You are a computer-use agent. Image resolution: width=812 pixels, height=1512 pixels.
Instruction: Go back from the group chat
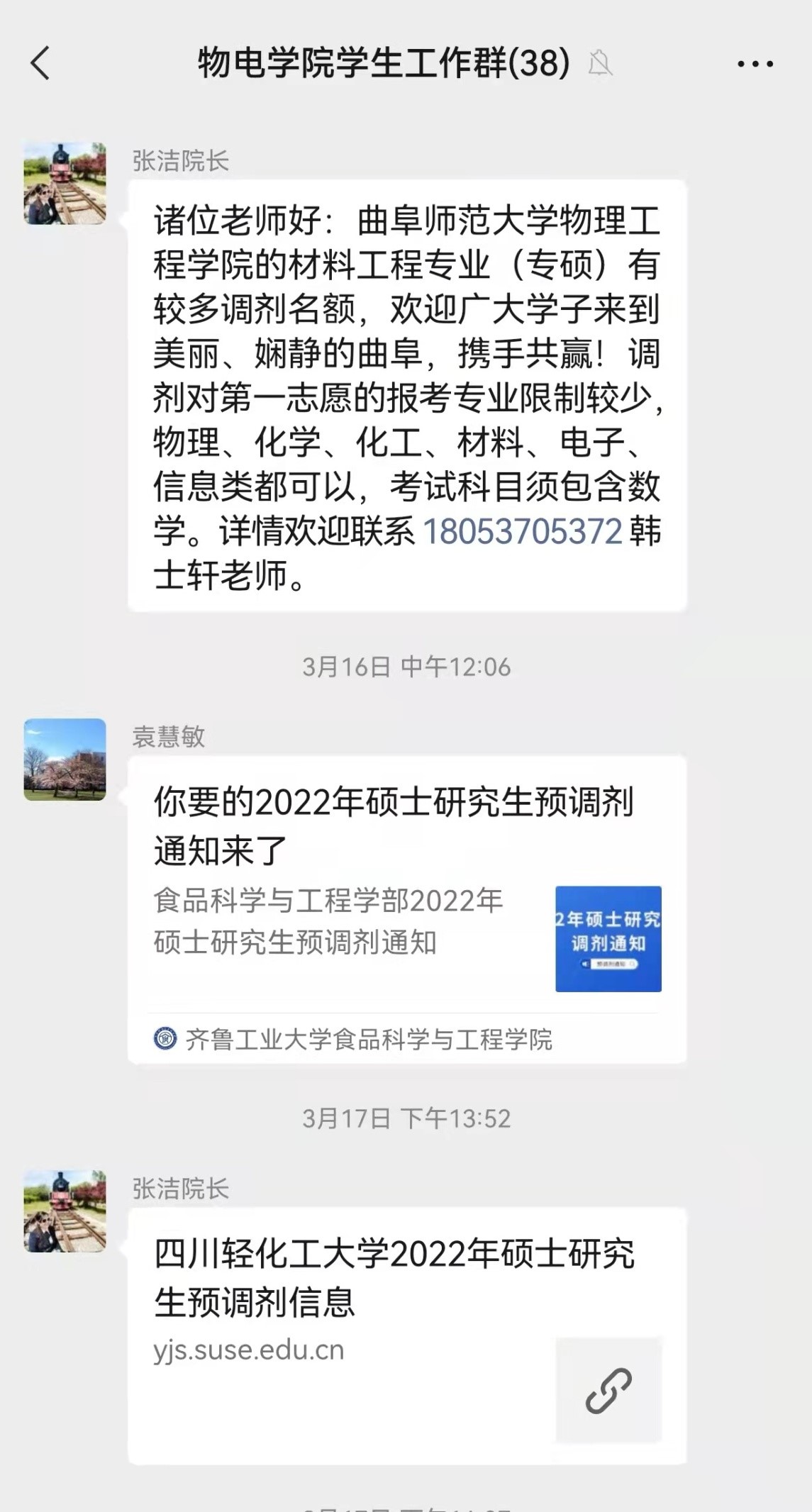[40, 64]
